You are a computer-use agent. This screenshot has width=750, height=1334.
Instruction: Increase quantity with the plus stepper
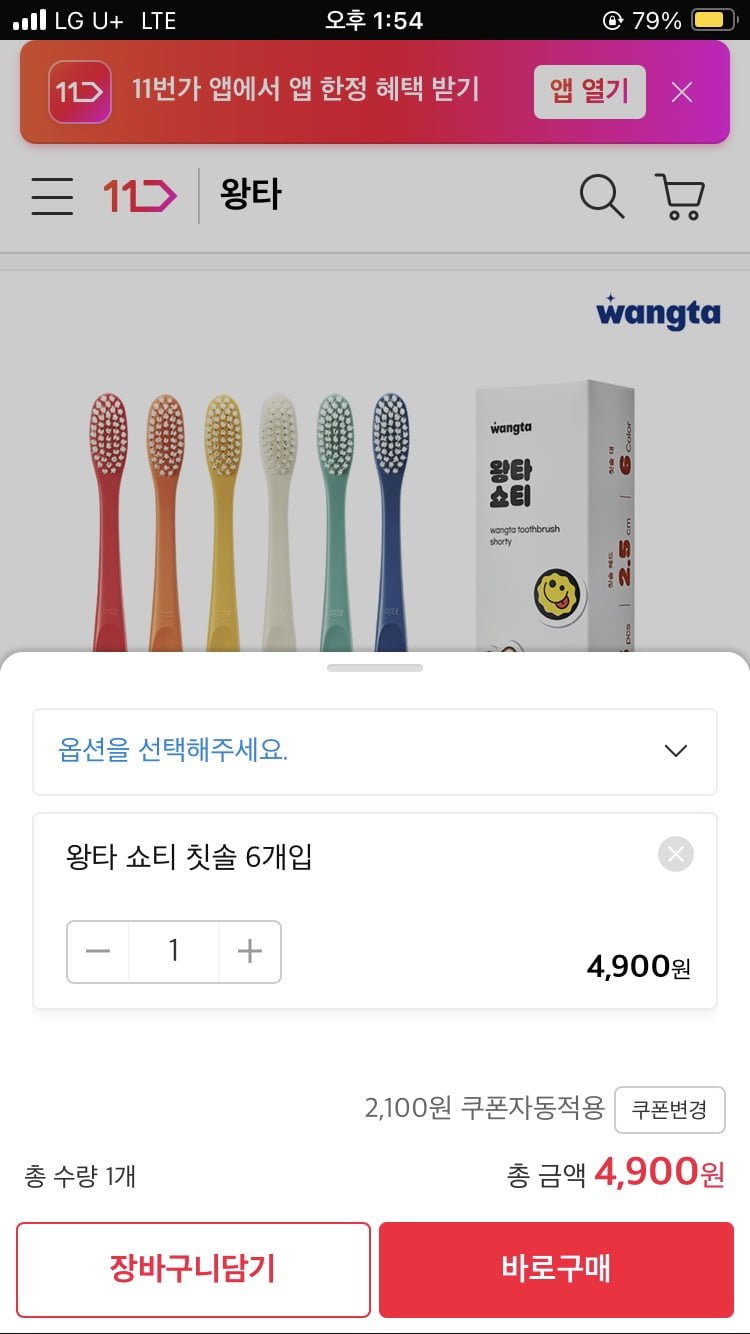(x=249, y=951)
